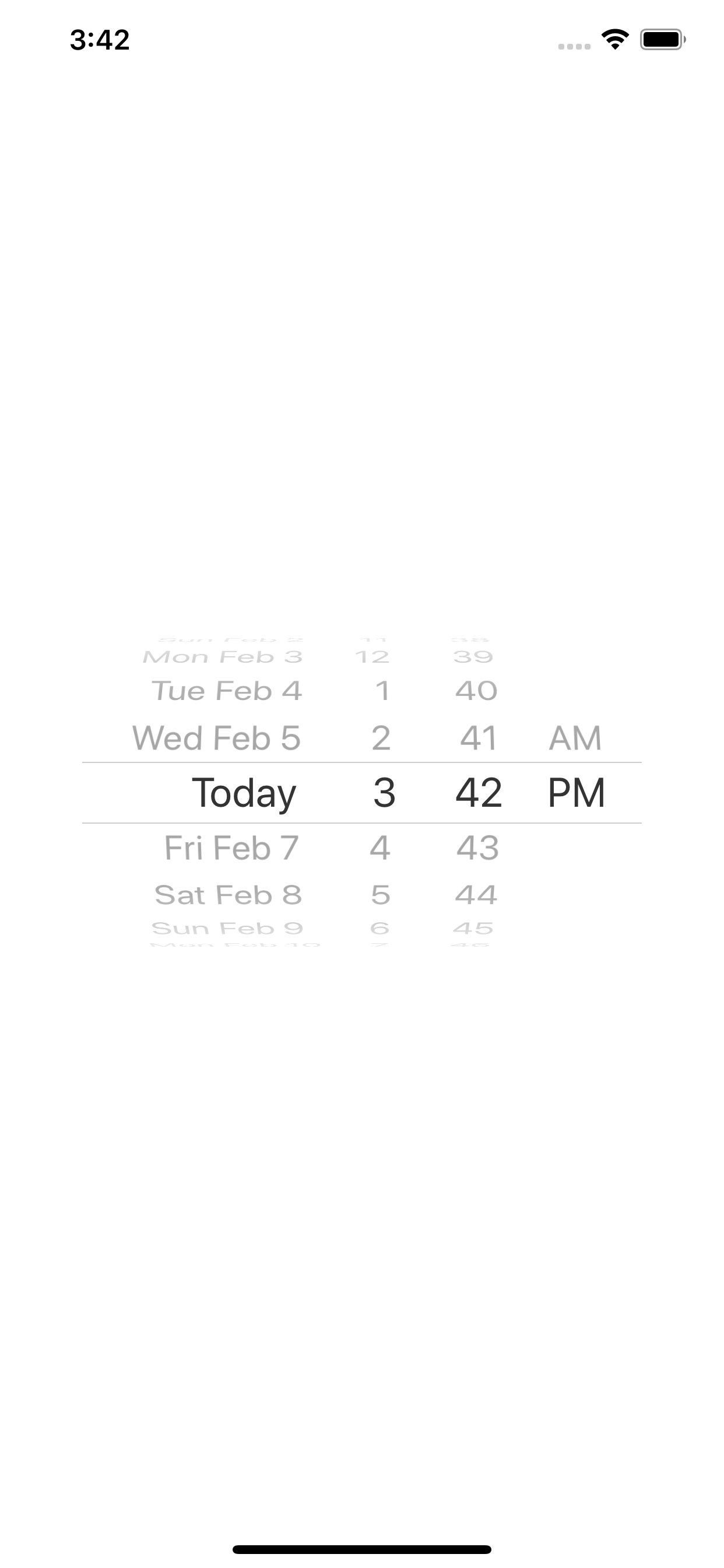
Task: Set minutes to 43
Action: click(478, 848)
